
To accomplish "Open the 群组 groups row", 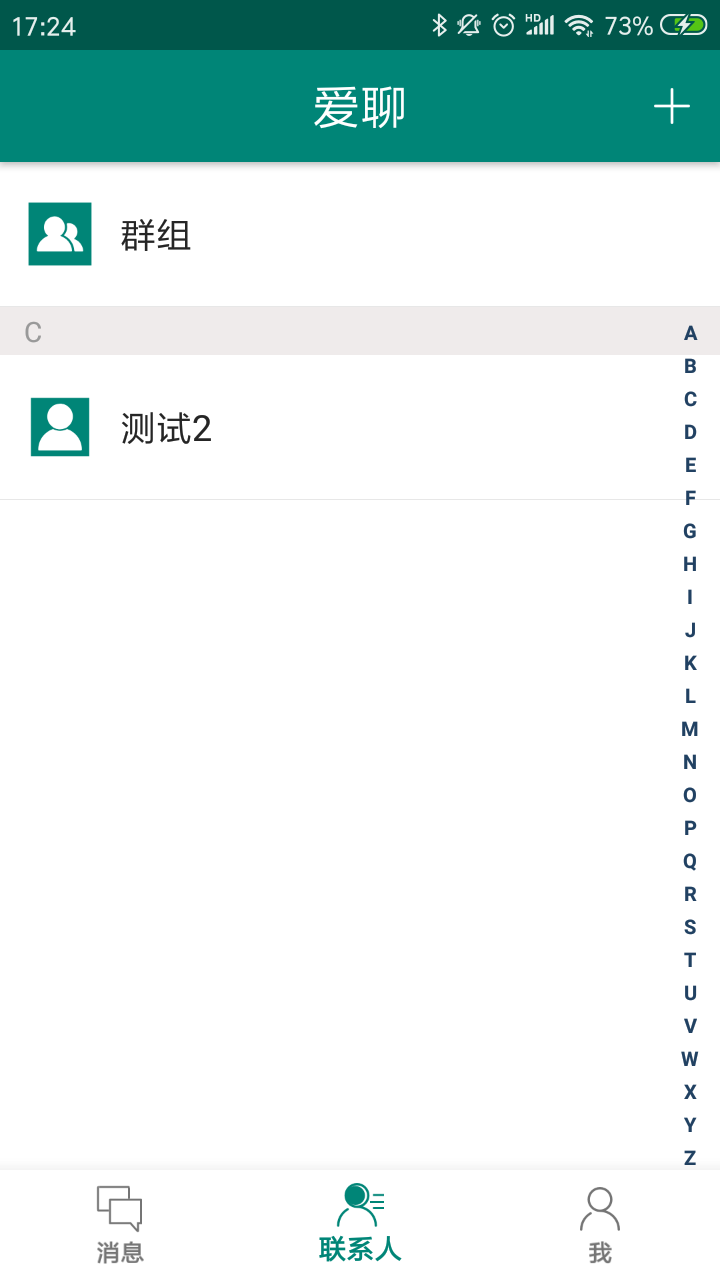I will click(x=360, y=235).
